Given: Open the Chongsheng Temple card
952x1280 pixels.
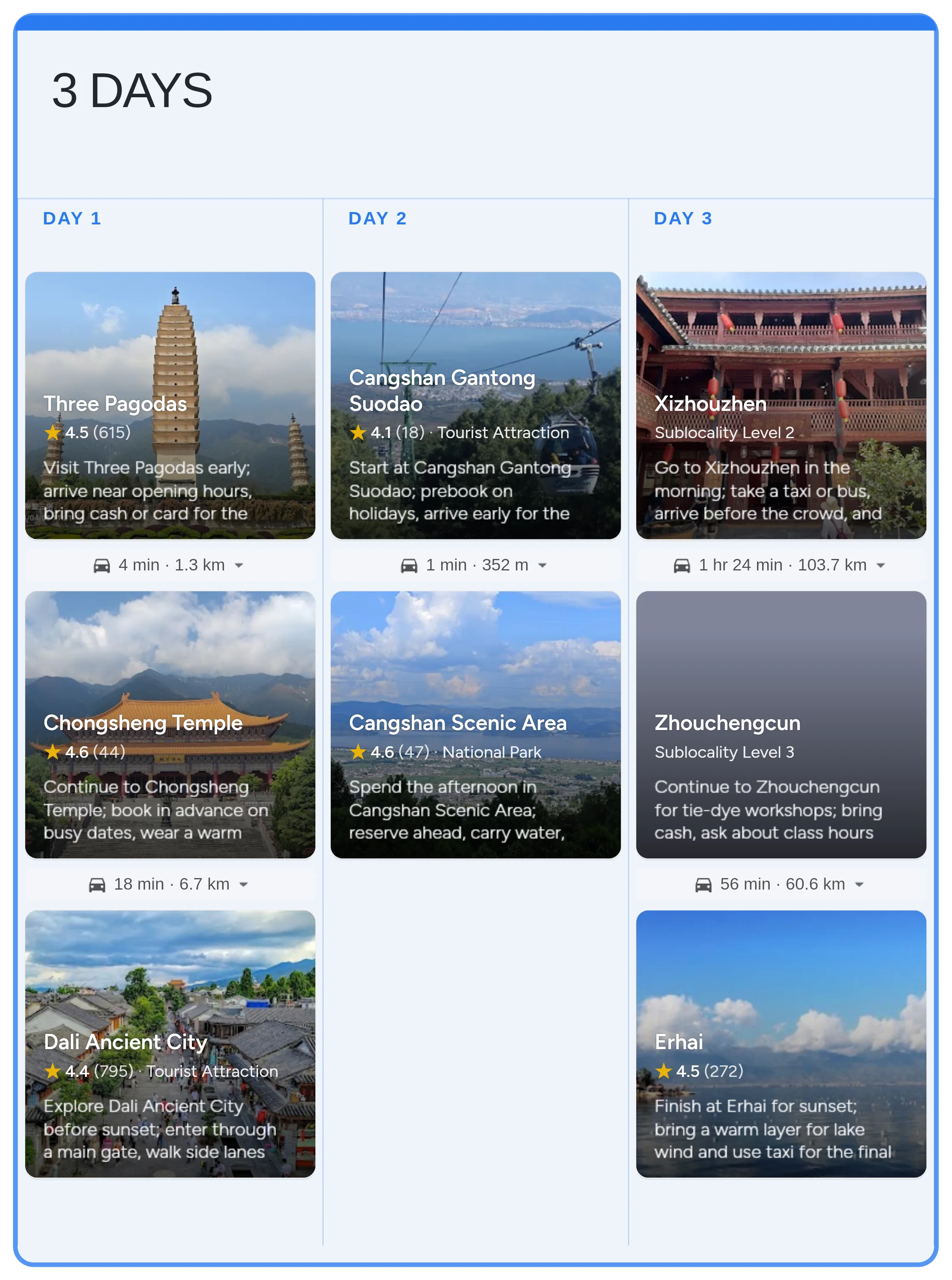Looking at the screenshot, I should (x=170, y=724).
